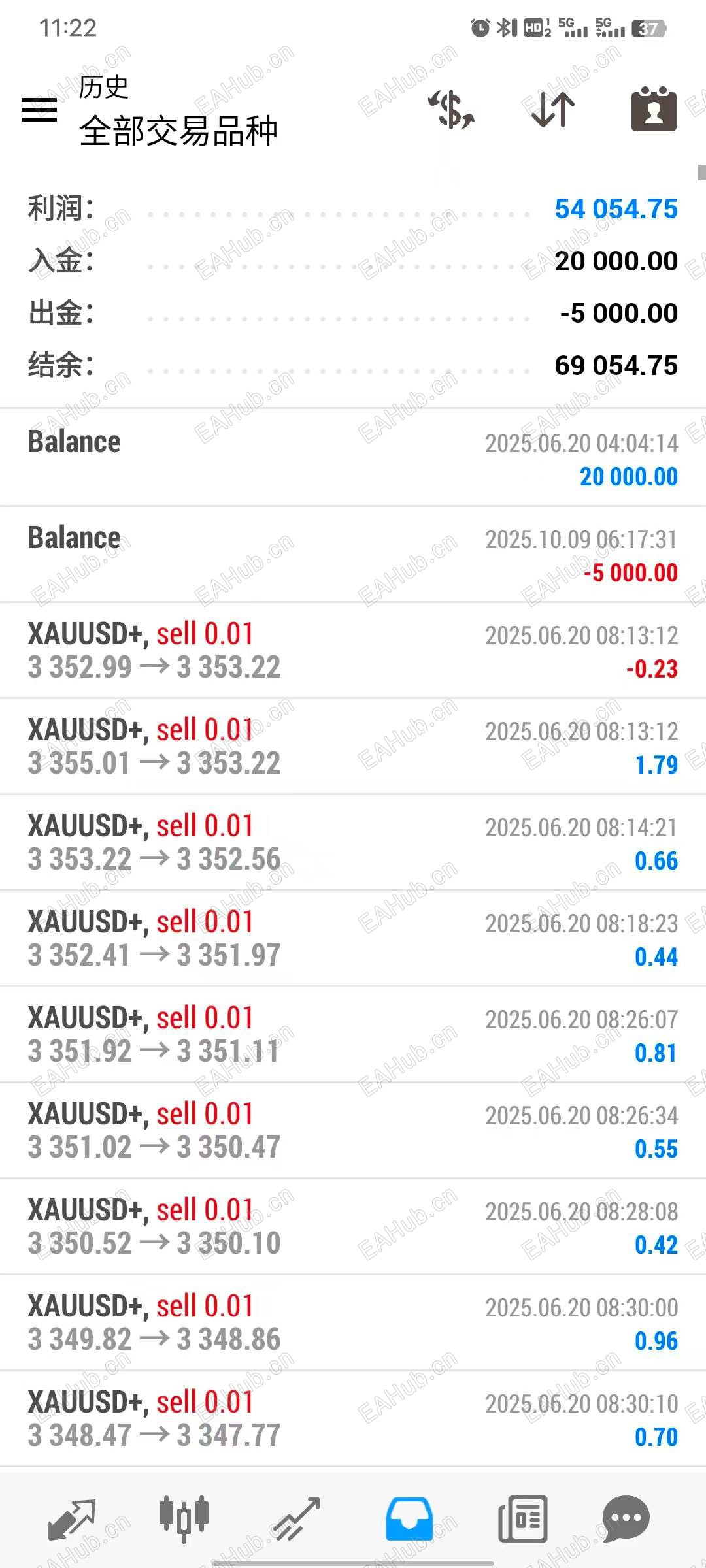Expand the XAUUSD+ sell with -0.23 loss
706x1568 pixels.
point(353,651)
